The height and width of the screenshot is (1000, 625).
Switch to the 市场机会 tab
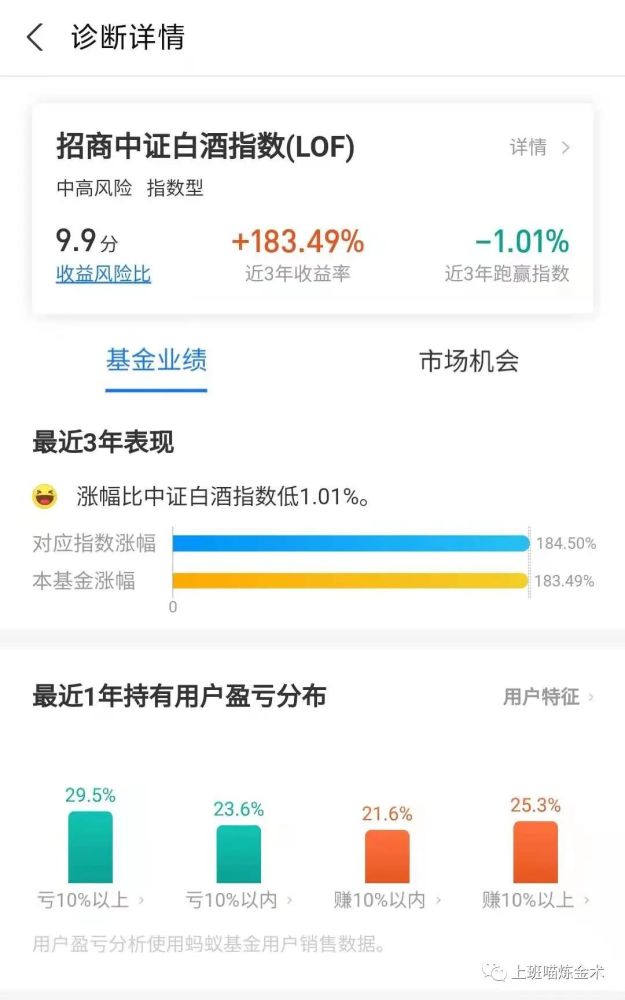(468, 361)
